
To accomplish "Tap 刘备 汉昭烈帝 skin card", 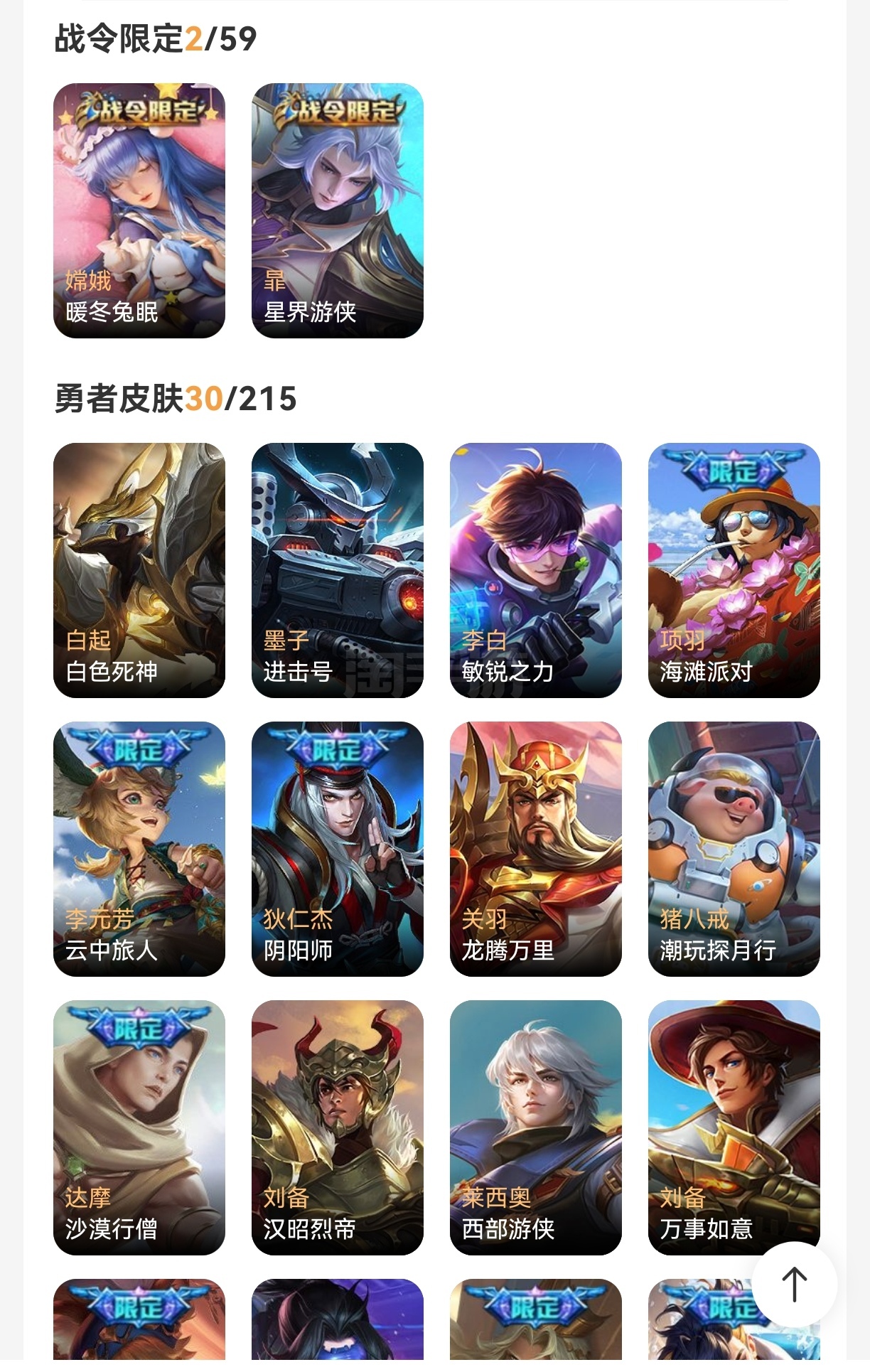I will point(338,1127).
